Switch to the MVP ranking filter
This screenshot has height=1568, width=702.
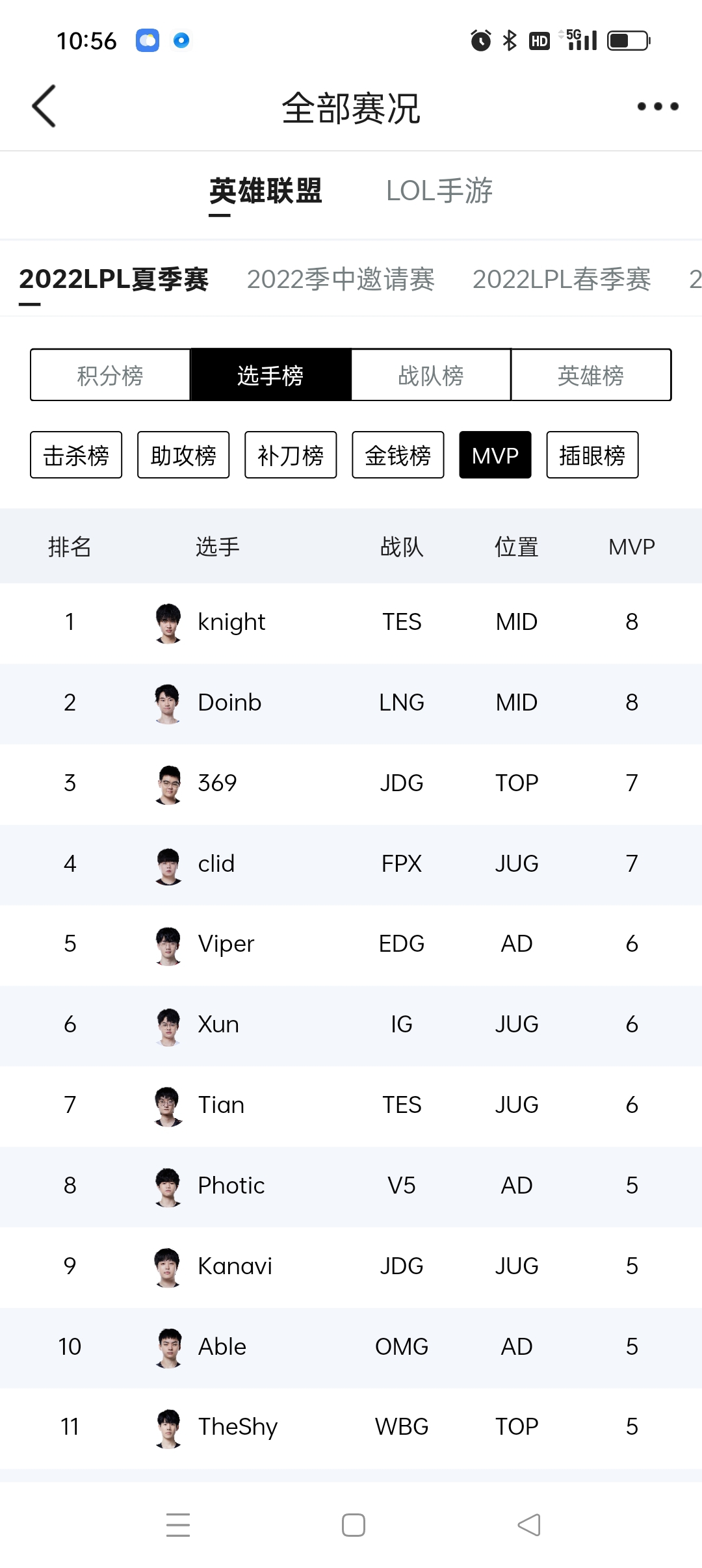coord(495,455)
